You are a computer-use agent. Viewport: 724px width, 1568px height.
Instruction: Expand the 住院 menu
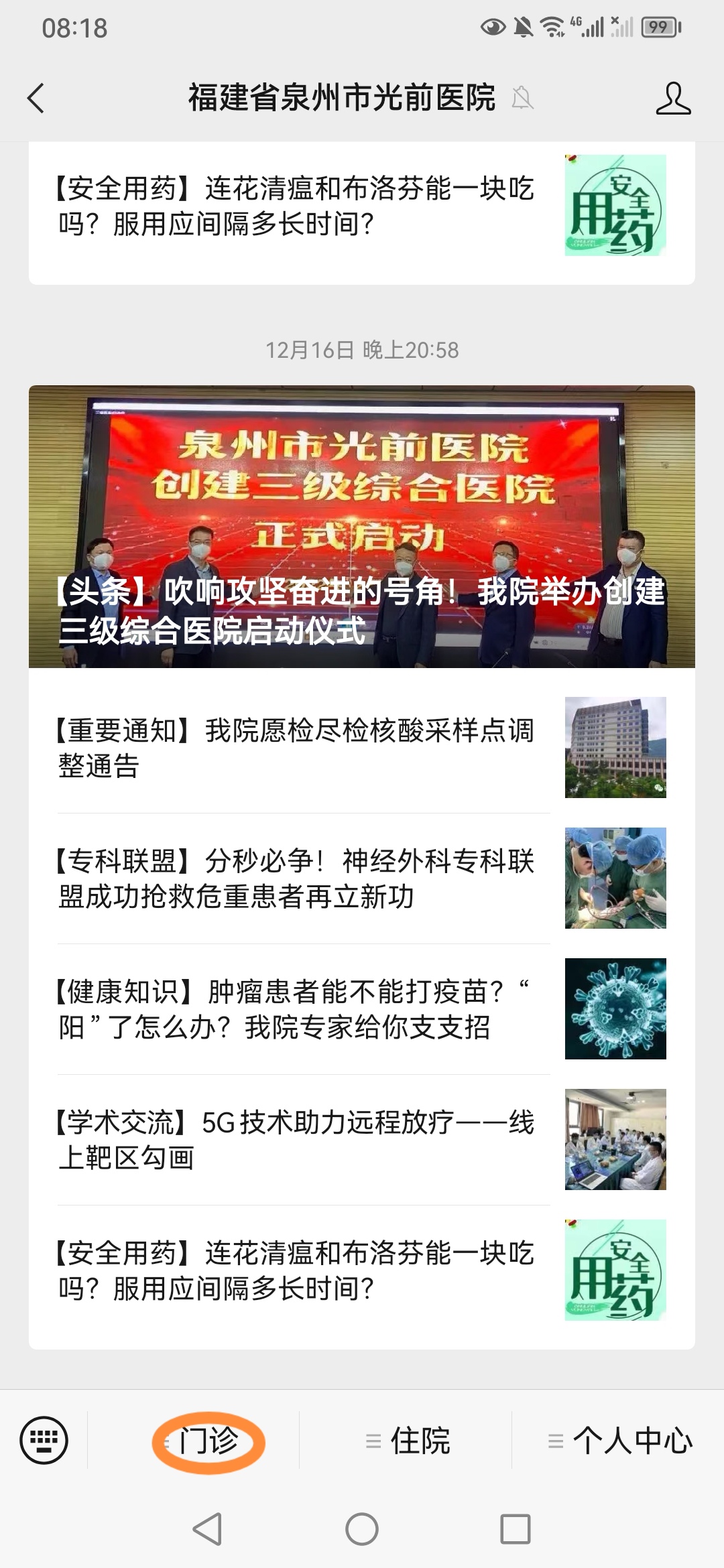[x=407, y=1441]
